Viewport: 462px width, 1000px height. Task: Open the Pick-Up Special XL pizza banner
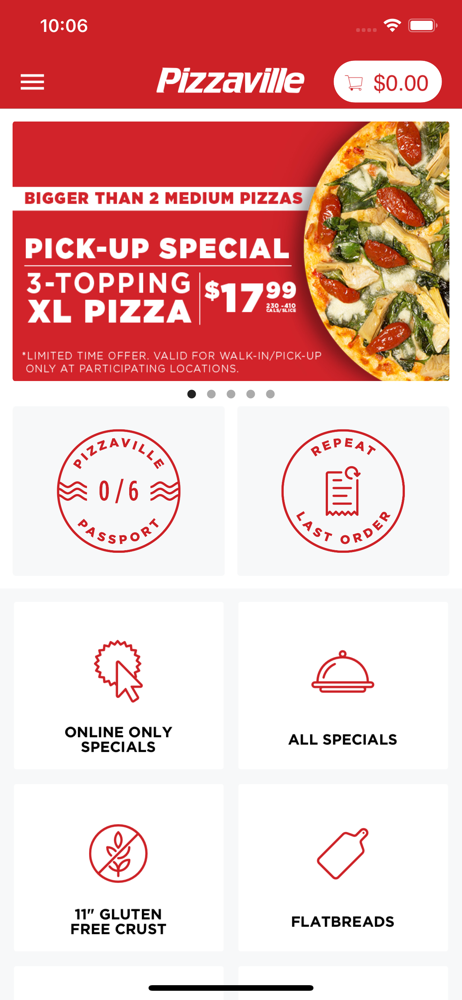(231, 251)
